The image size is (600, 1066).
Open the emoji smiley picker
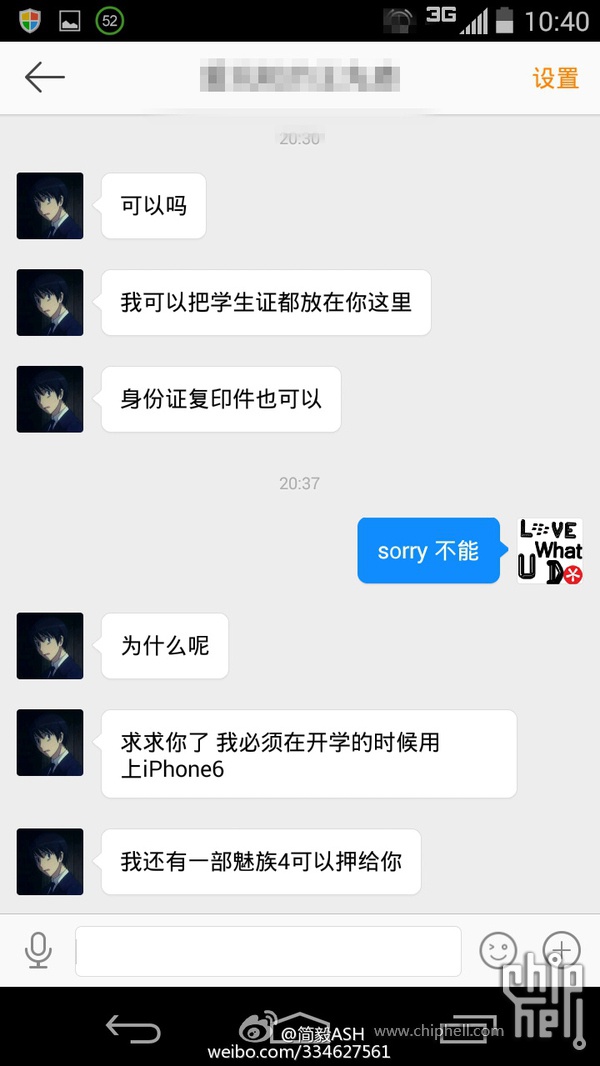(x=498, y=950)
